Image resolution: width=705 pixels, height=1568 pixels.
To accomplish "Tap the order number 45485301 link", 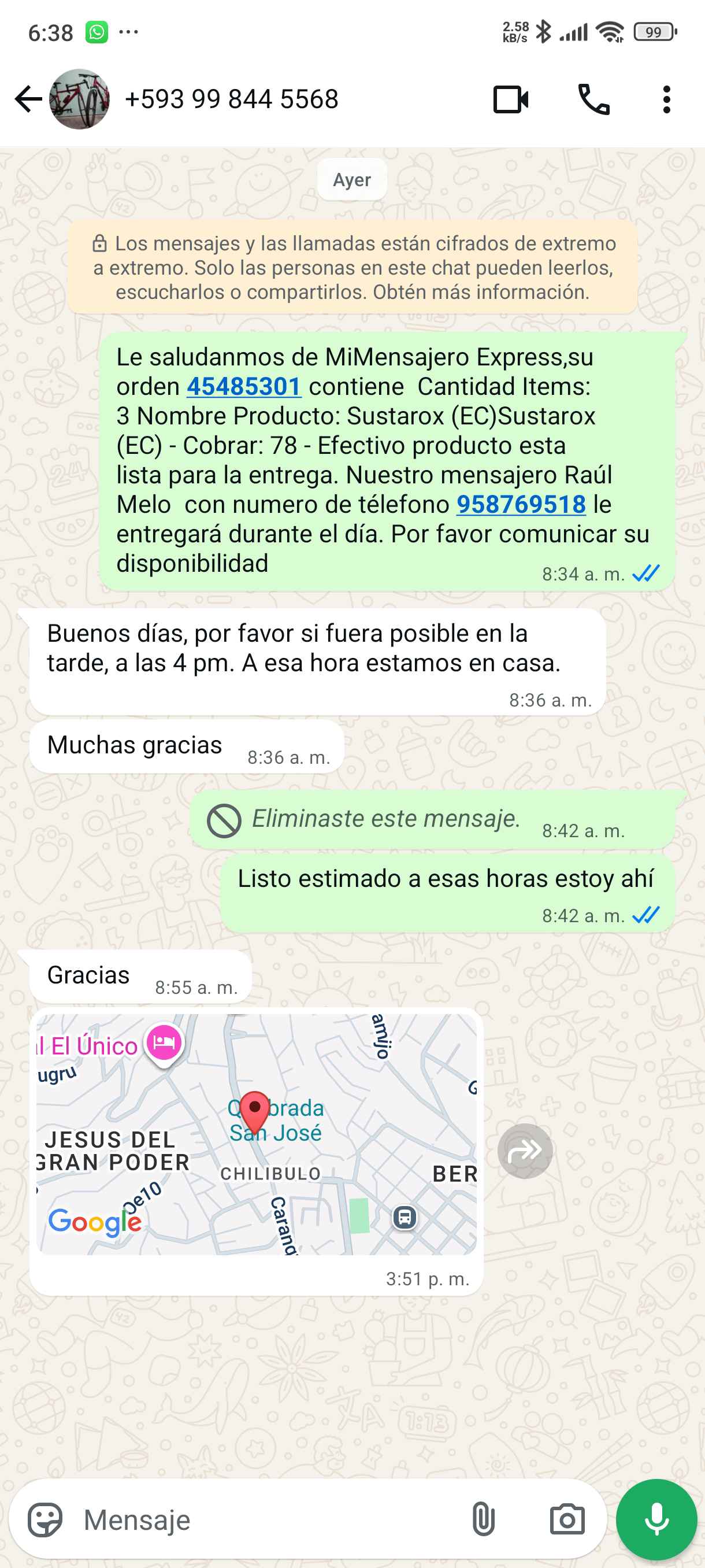I will (244, 387).
